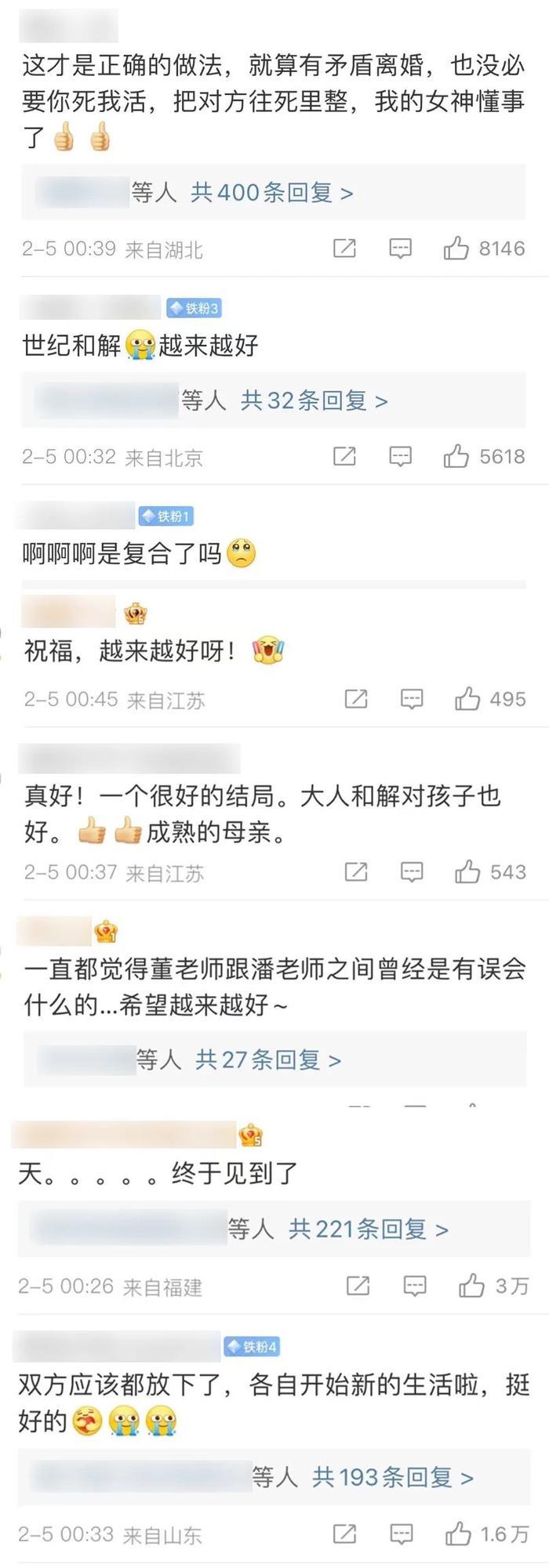The image size is (549, 1568).
Task: Like the 世纪和解 comment from 北京
Action: point(456,457)
